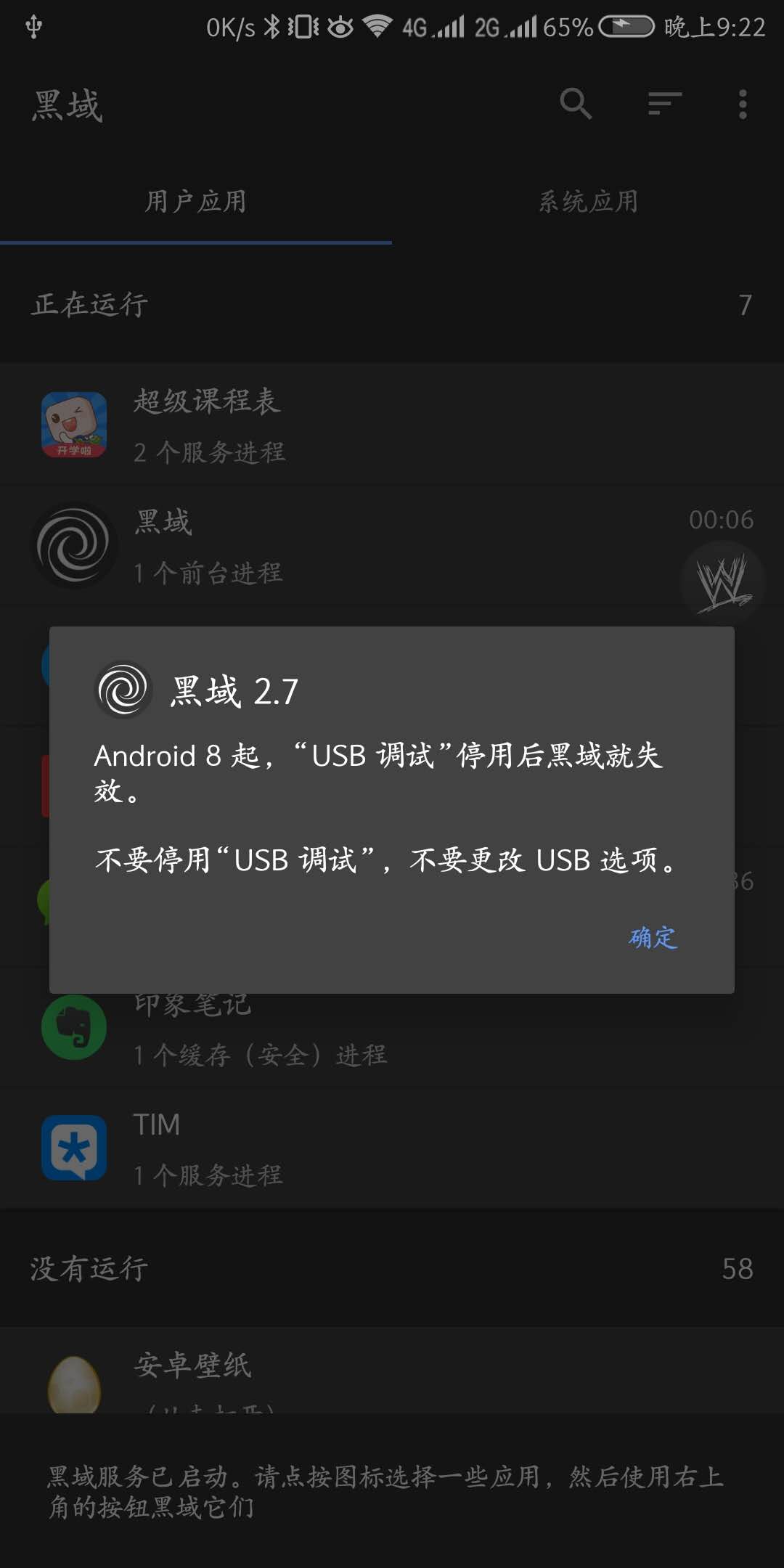Open the sort options icon
Viewport: 784px width, 1568px height.
(663, 104)
